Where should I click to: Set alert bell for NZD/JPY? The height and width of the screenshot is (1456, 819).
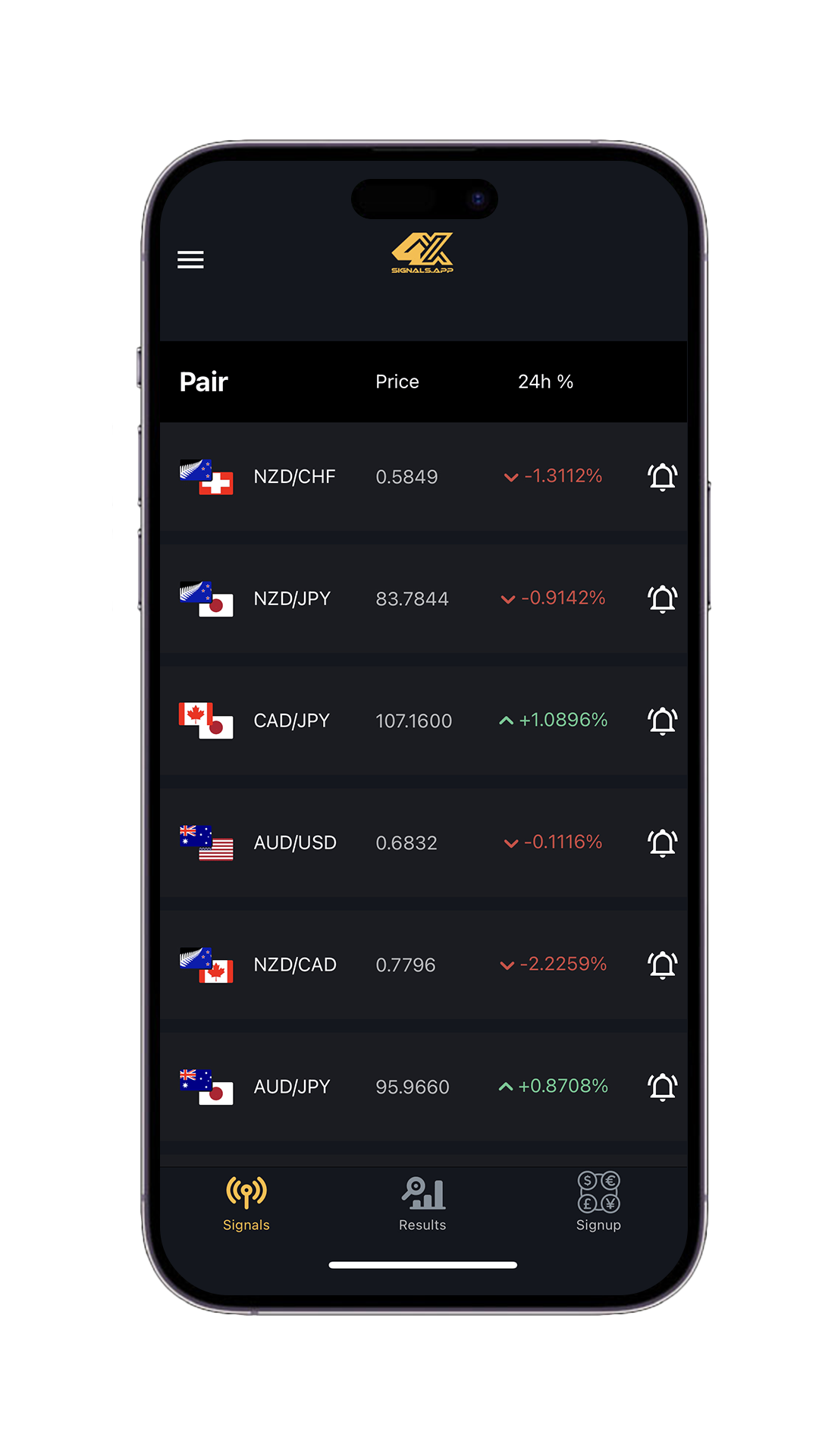[662, 599]
